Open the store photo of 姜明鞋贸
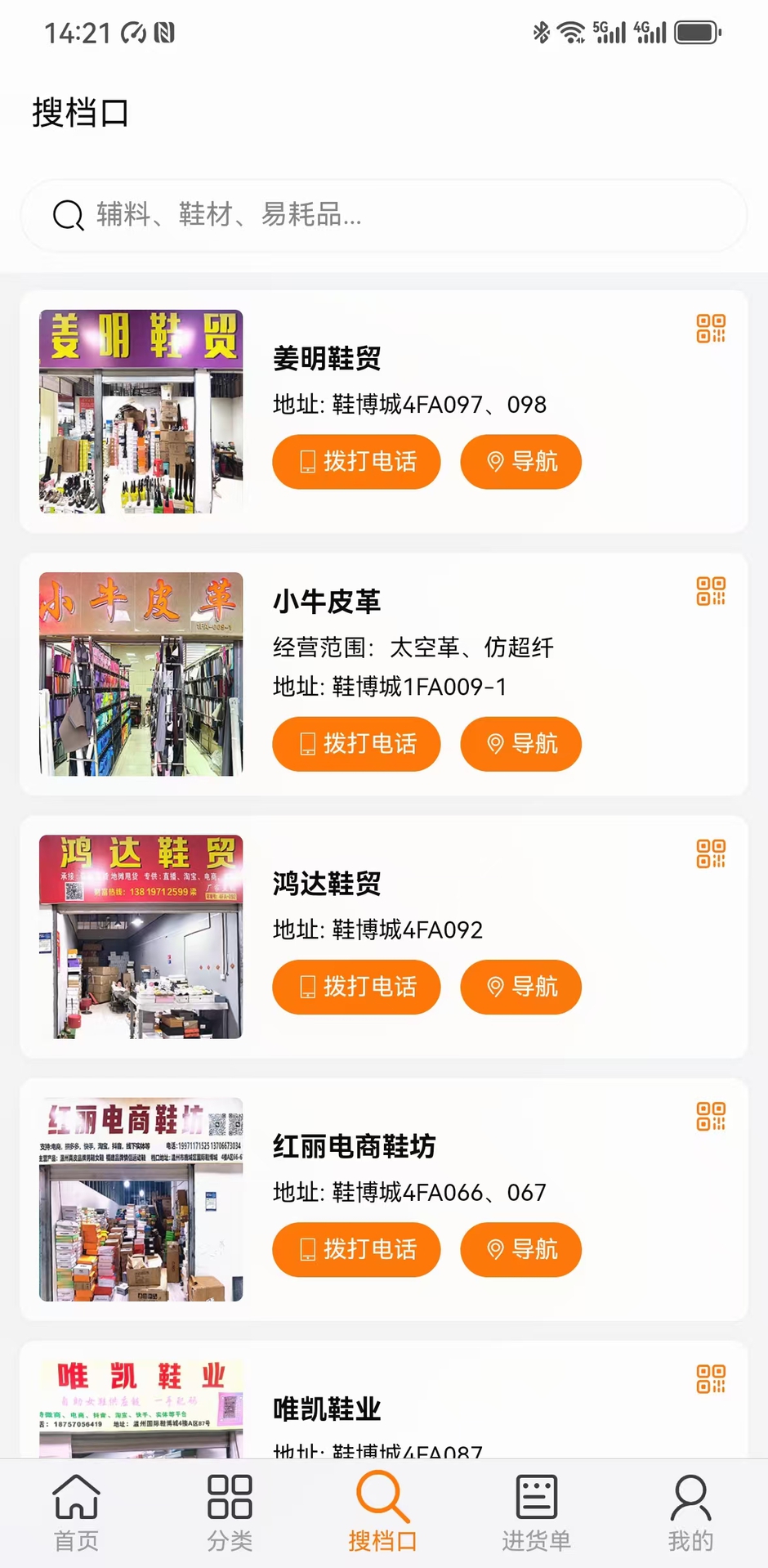The image size is (768, 1568). (x=141, y=413)
